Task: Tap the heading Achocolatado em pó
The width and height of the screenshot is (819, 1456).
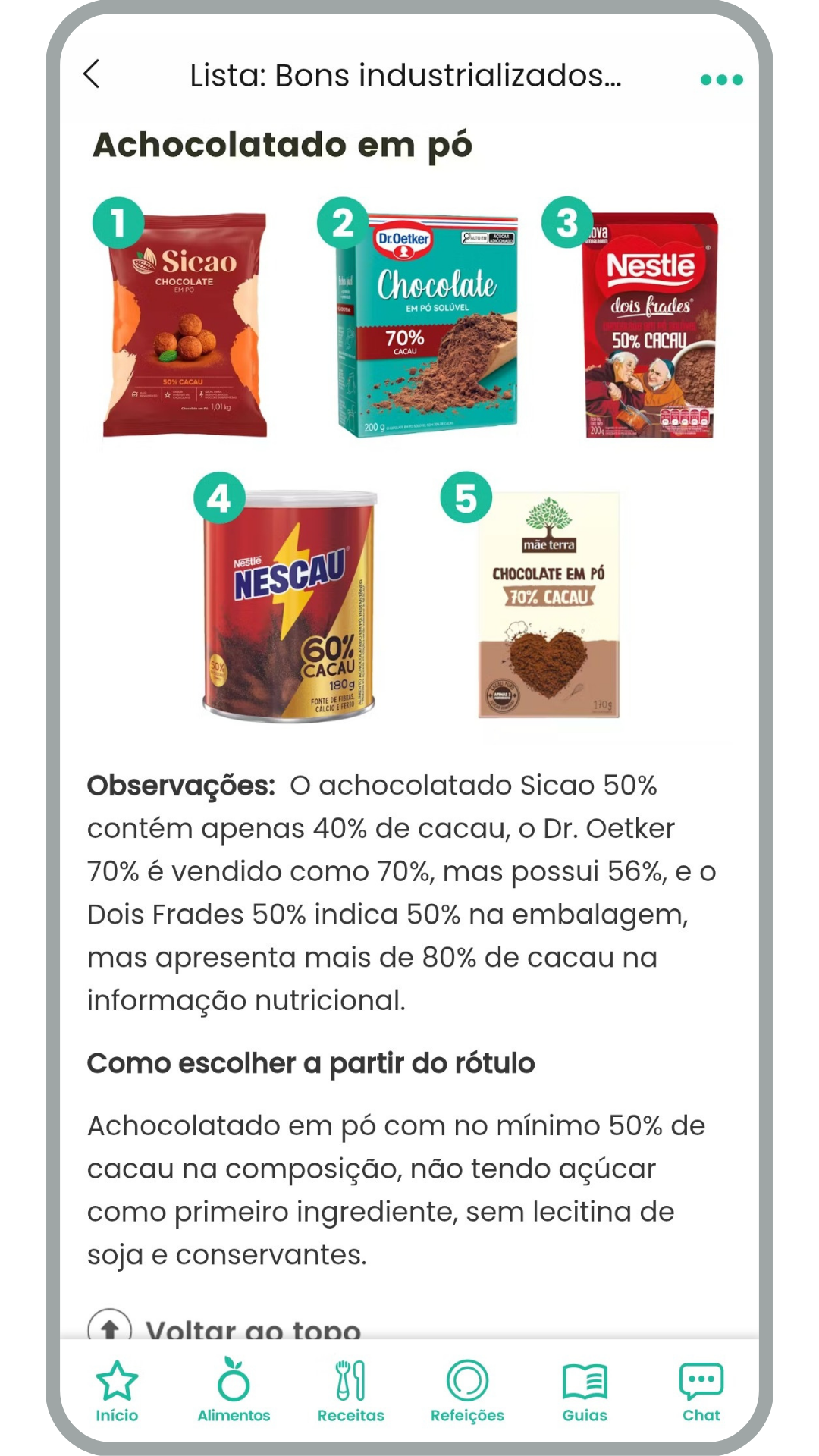Action: pos(284,145)
